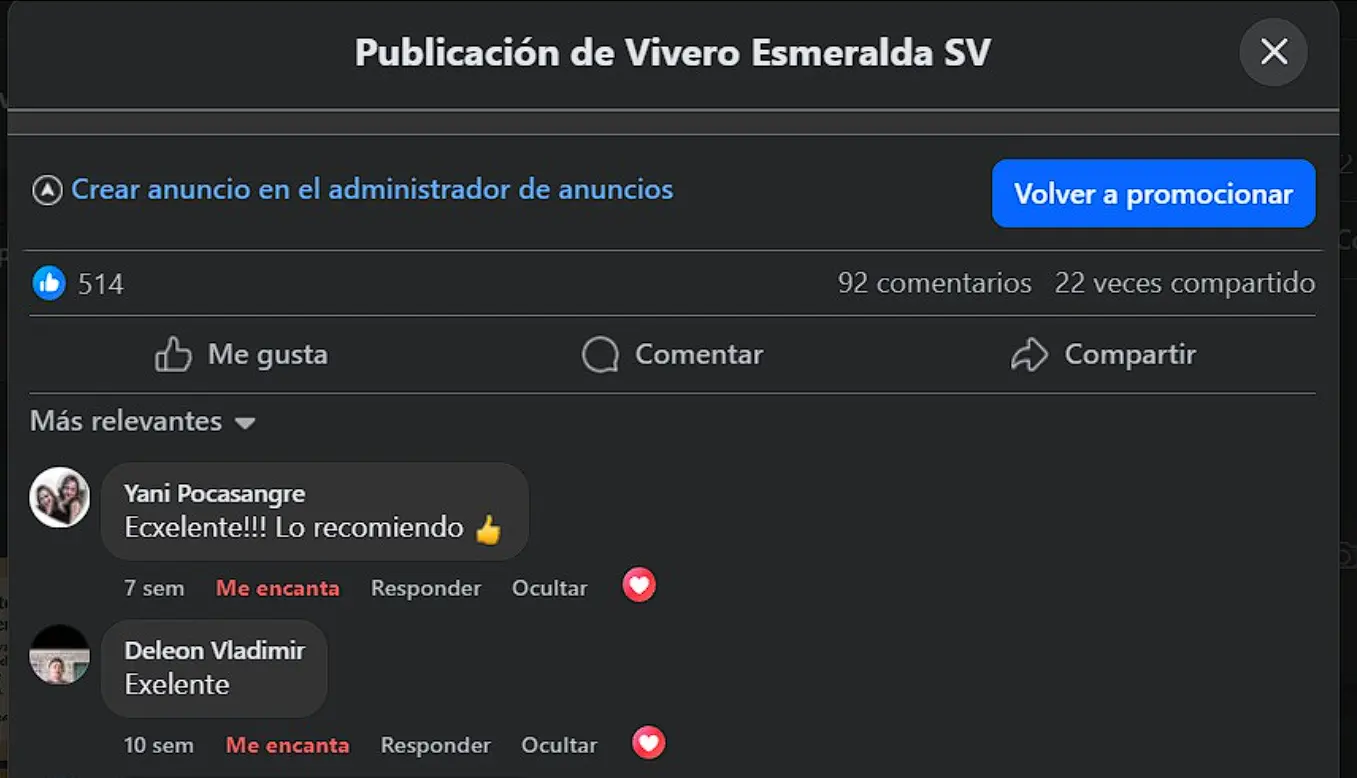The width and height of the screenshot is (1357, 778).
Task: Hide Yani Pocasangre's comment with Ocultar
Action: 549,588
